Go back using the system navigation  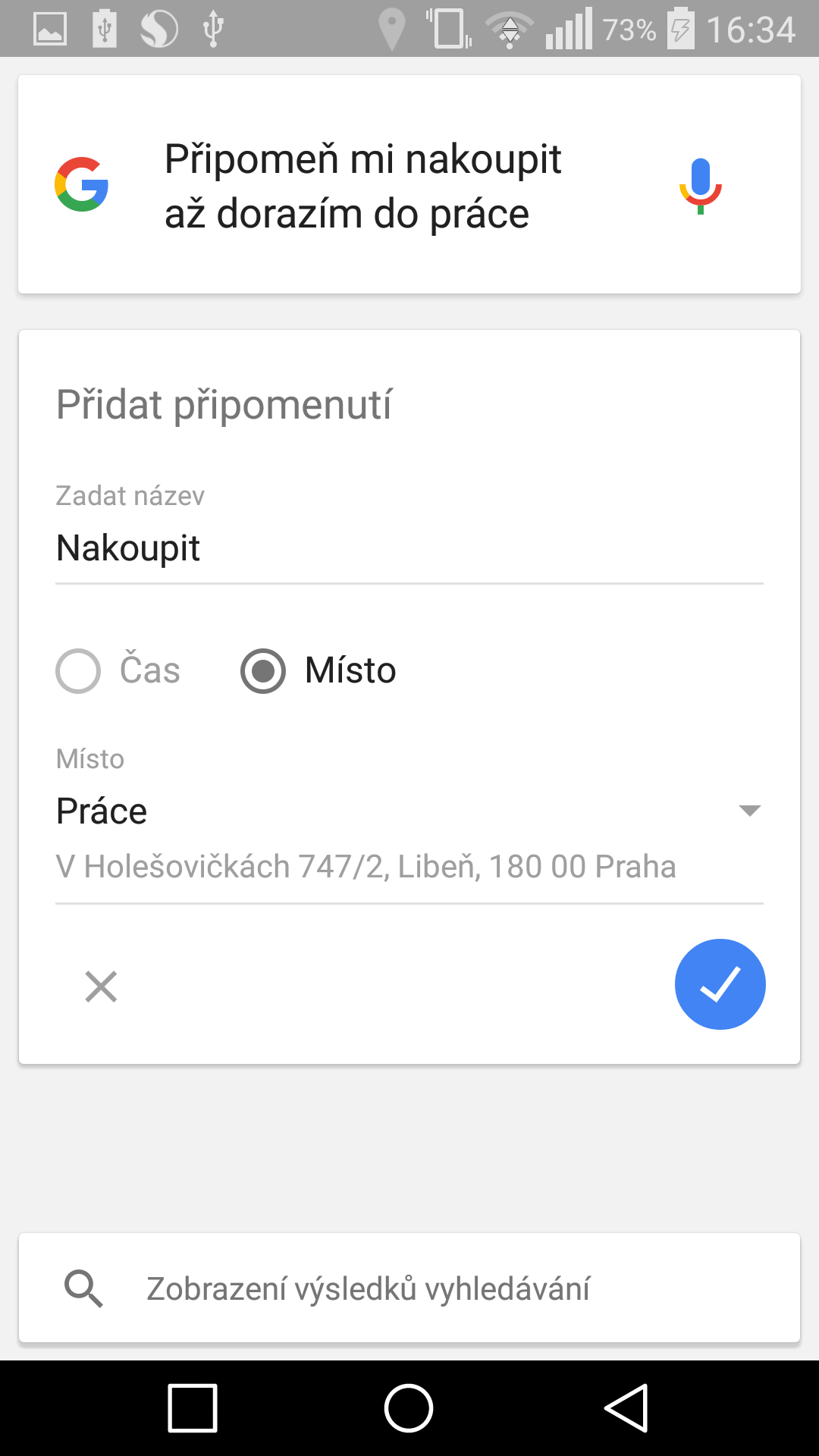click(x=626, y=1407)
